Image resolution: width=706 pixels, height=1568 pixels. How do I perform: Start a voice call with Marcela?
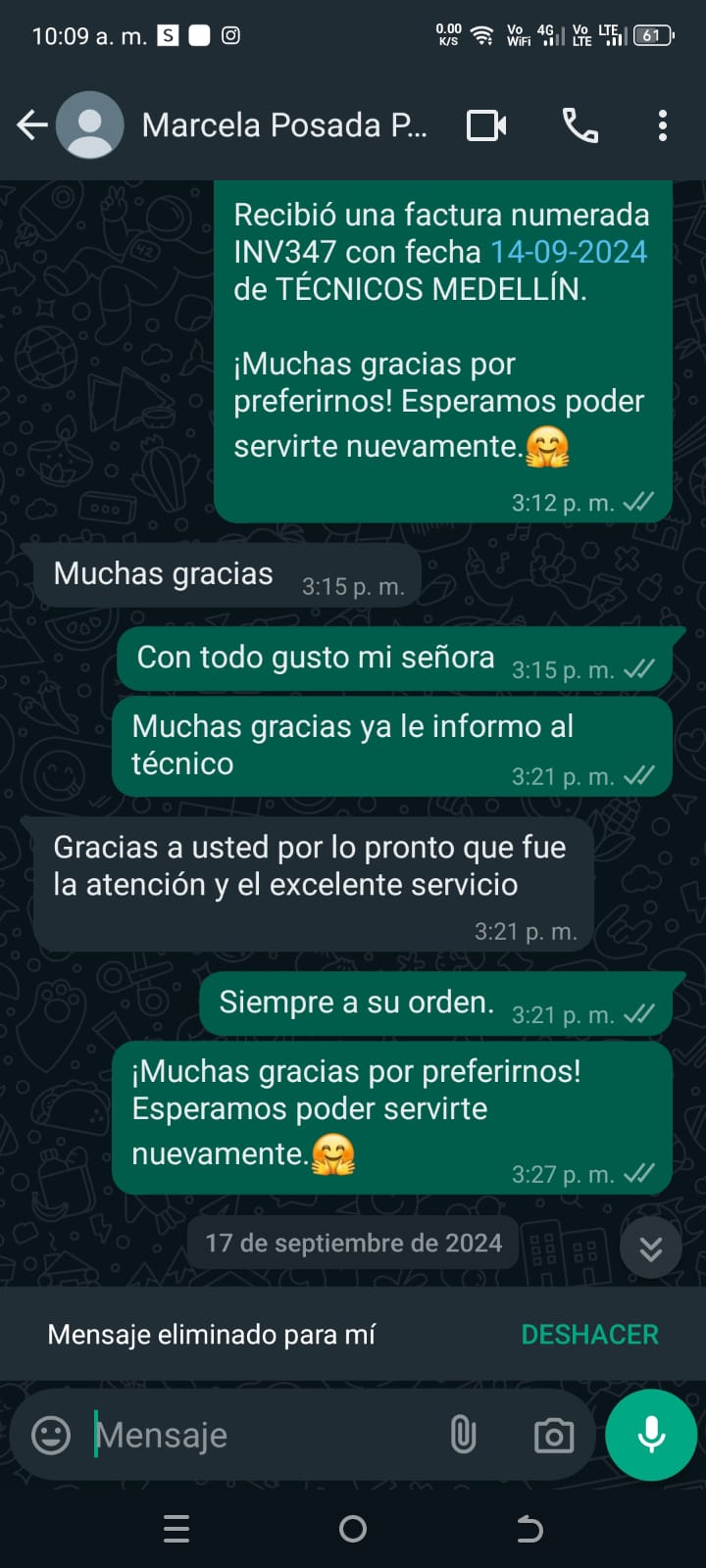(x=580, y=125)
